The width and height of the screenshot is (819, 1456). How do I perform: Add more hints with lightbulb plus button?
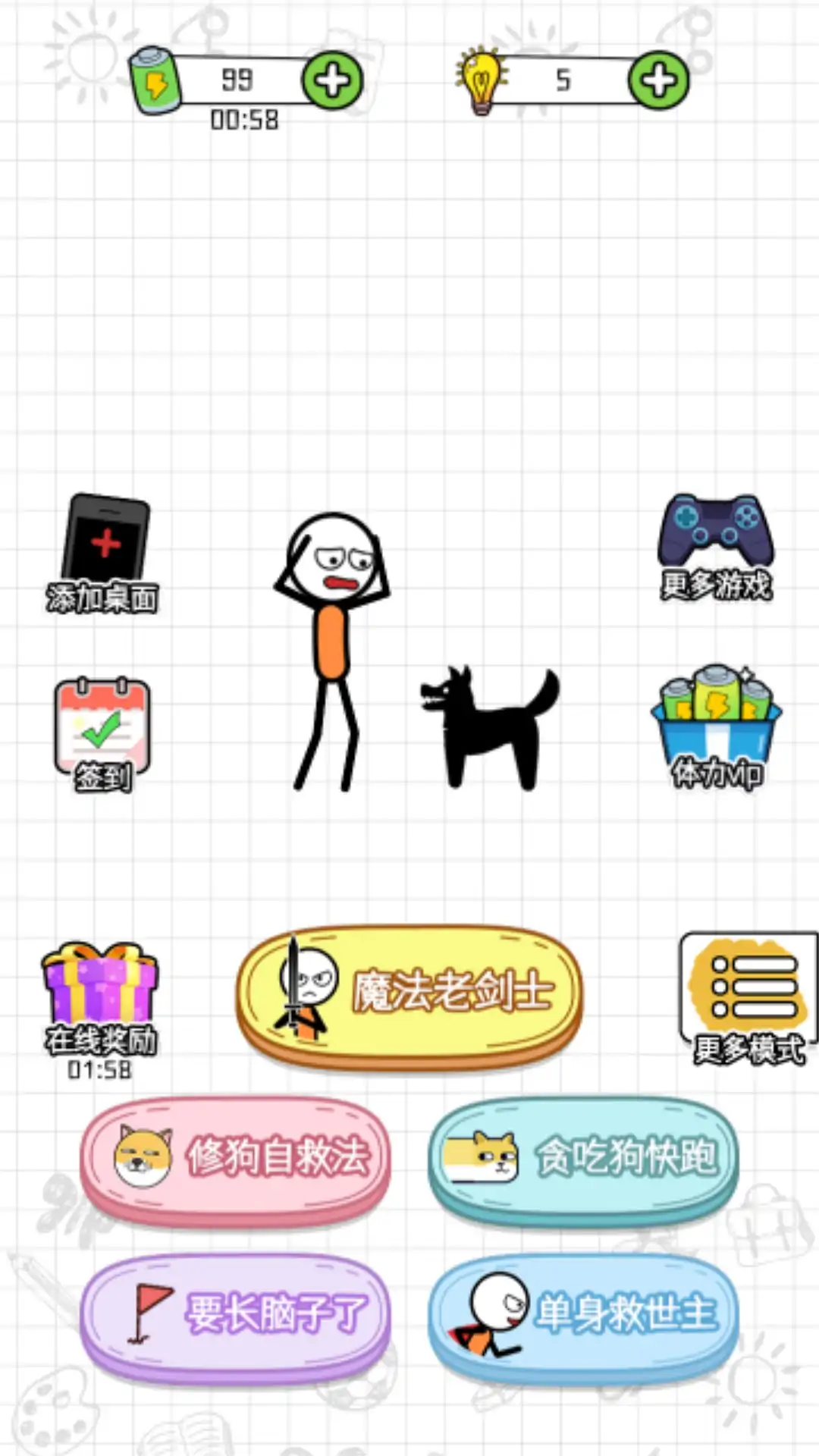(x=658, y=80)
